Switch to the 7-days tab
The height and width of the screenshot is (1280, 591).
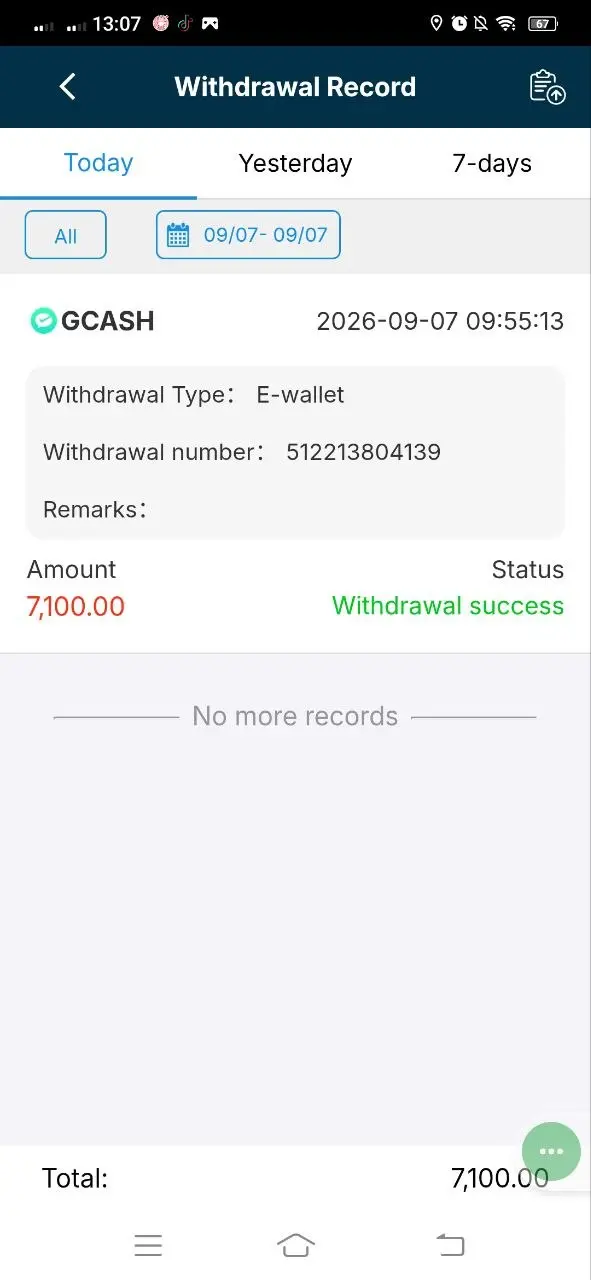tap(492, 163)
